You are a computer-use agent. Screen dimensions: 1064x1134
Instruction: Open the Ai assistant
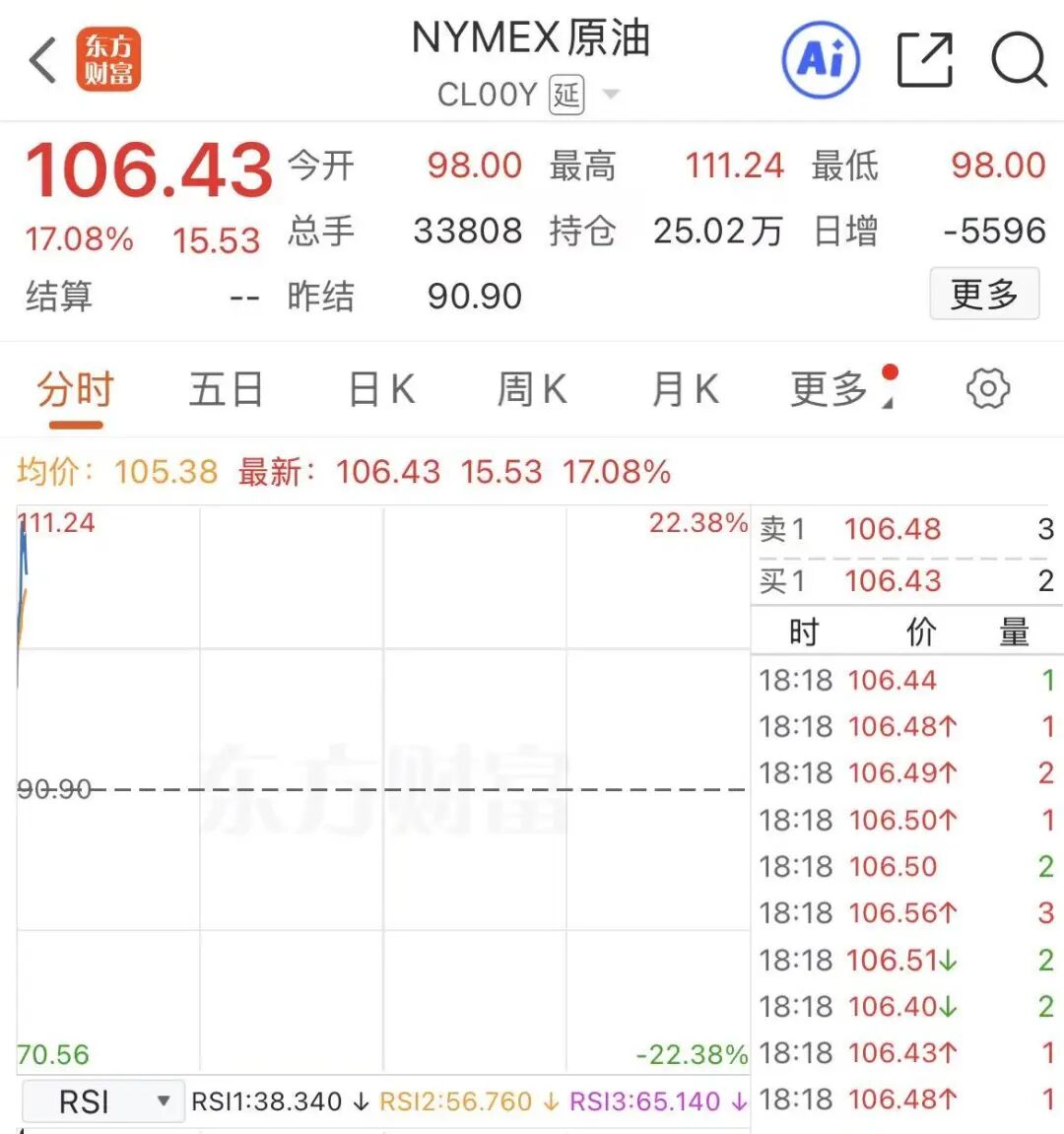820,60
